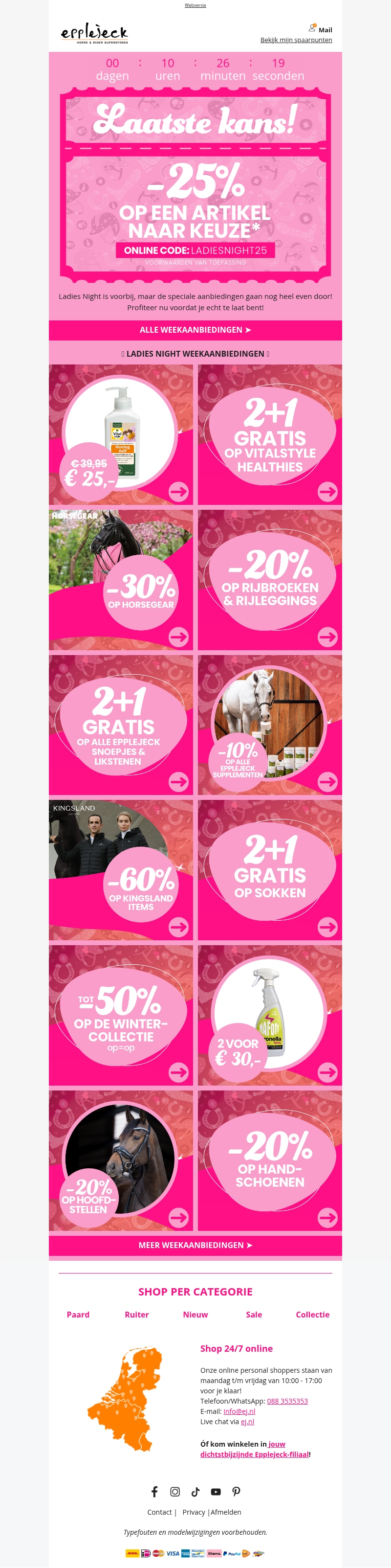This screenshot has height=1568, width=391.
Task: Open the 2+1 gratis Vitalstyle Healthies offer
Action: coord(269,434)
